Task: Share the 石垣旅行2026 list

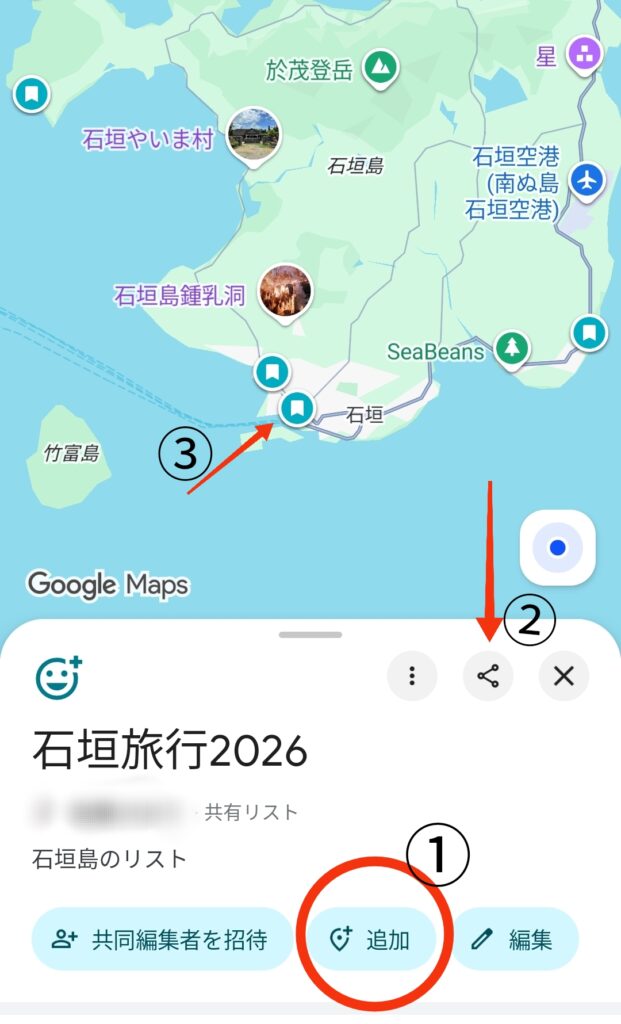Action: [x=488, y=677]
